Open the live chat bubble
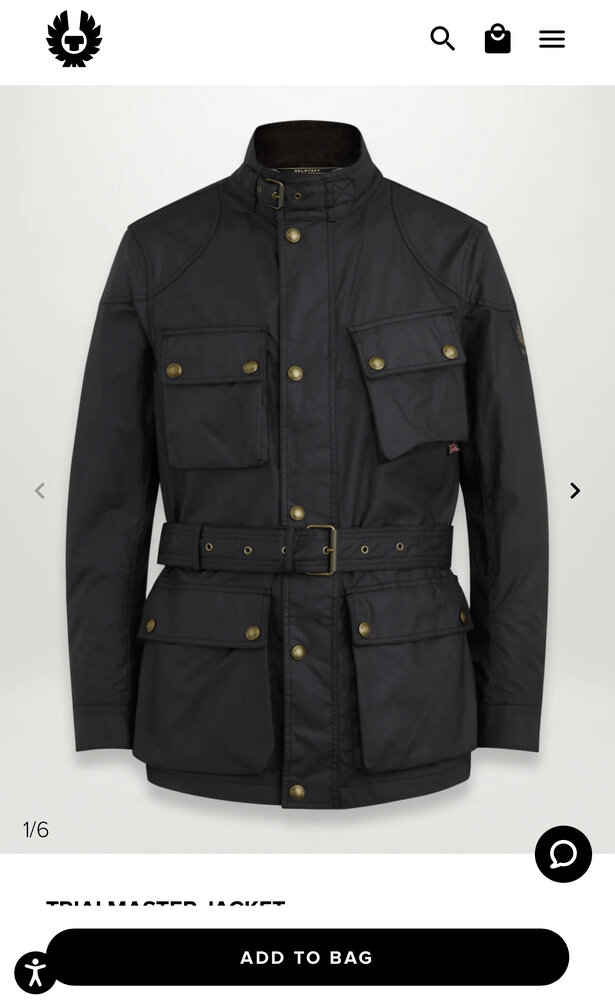 click(x=563, y=854)
